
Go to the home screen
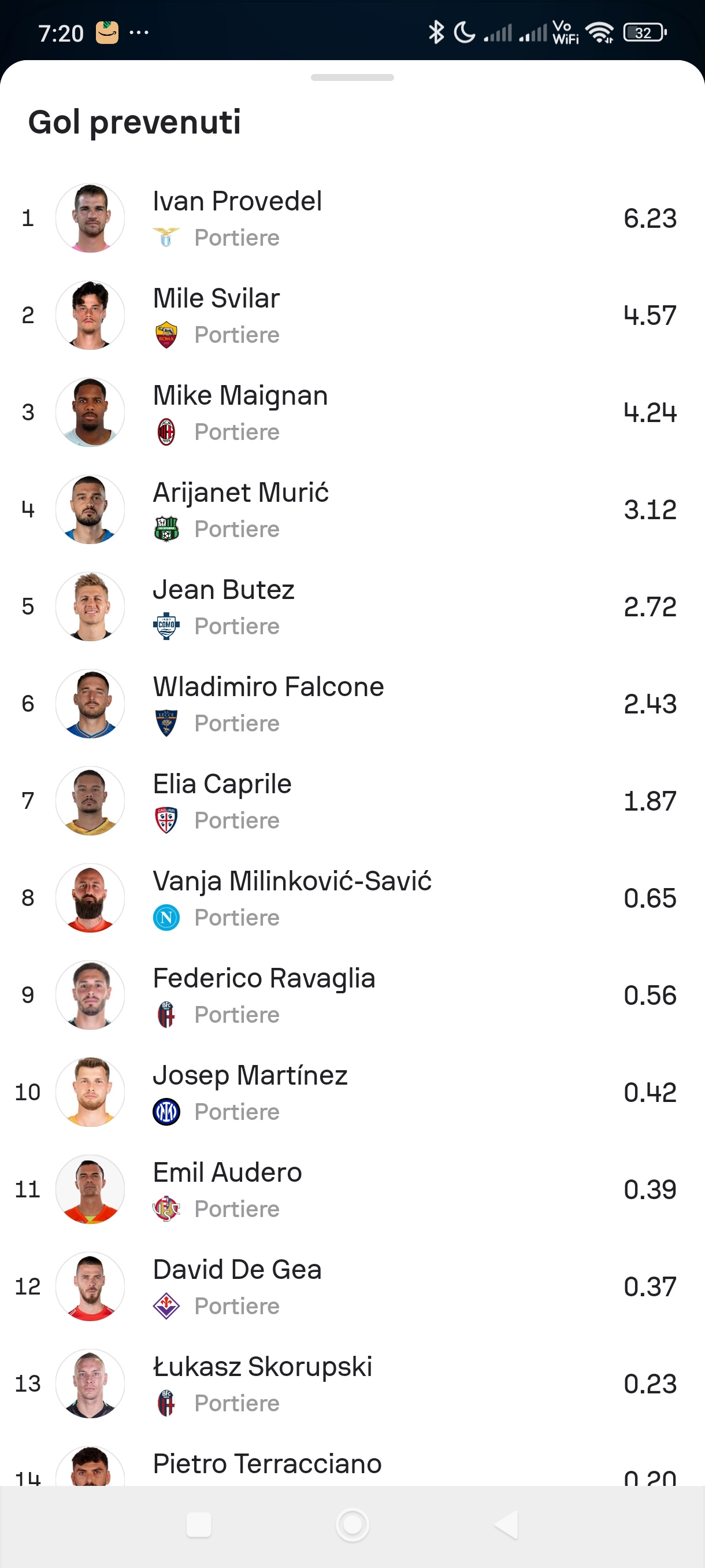pos(352,1525)
